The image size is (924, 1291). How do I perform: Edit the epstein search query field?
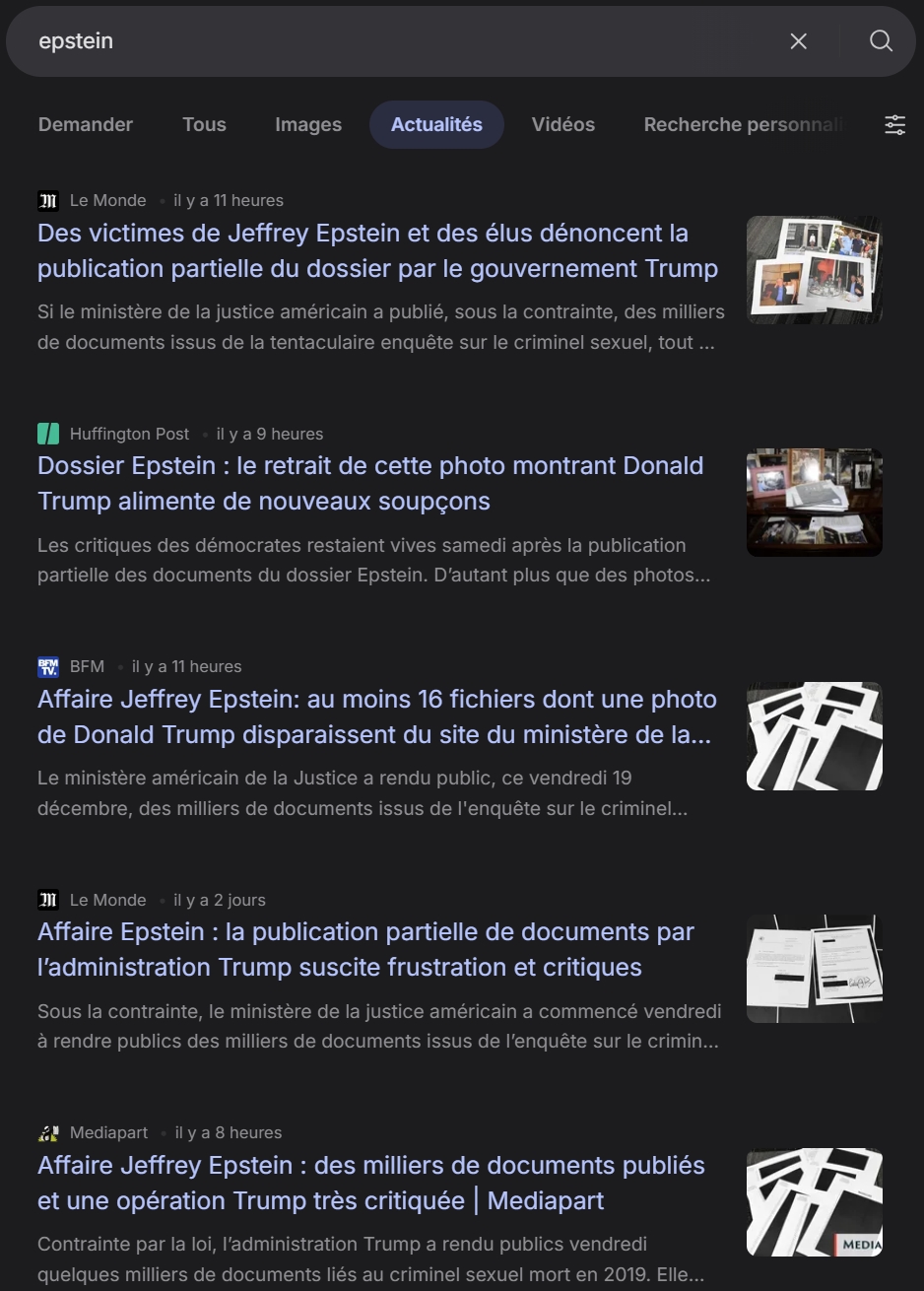[x=394, y=41]
